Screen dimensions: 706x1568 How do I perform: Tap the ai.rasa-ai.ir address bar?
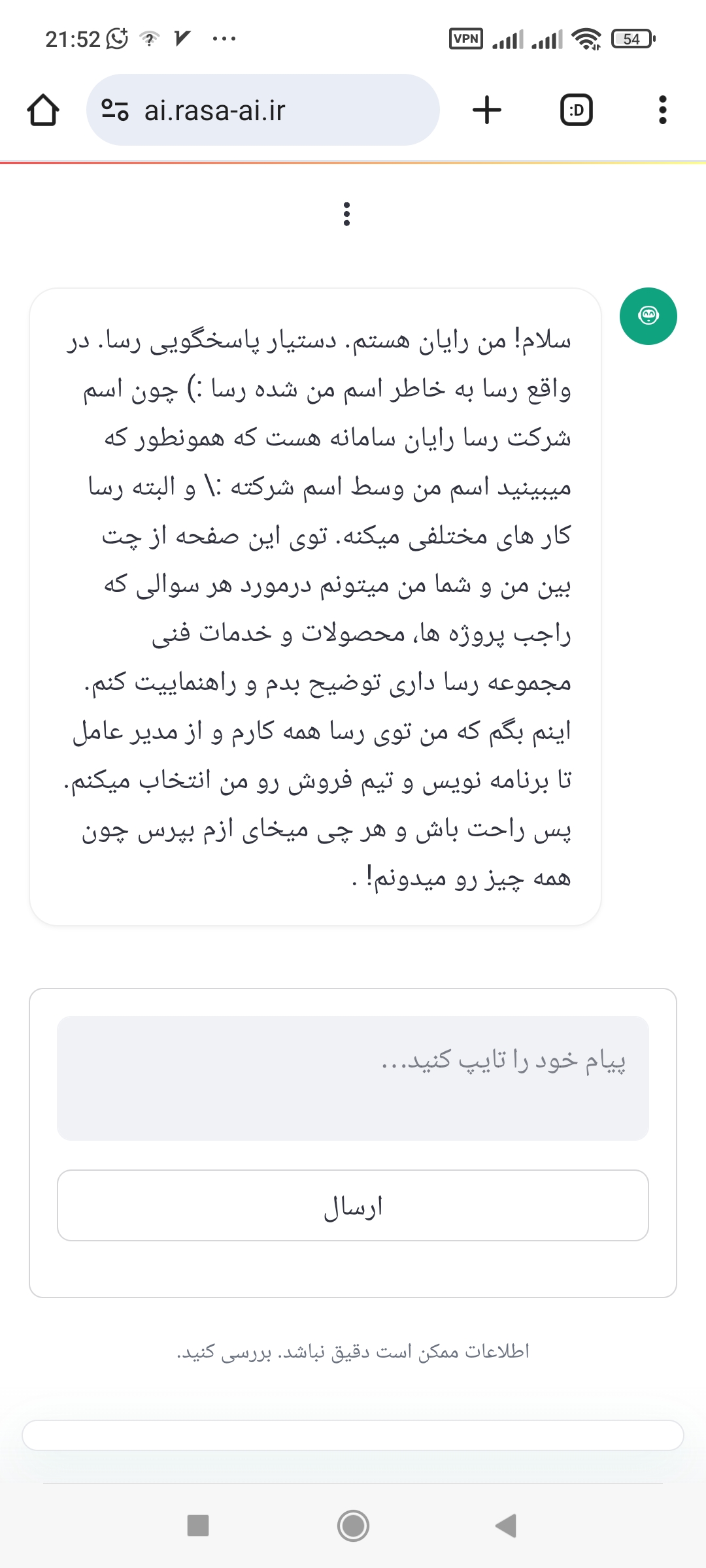coord(263,110)
